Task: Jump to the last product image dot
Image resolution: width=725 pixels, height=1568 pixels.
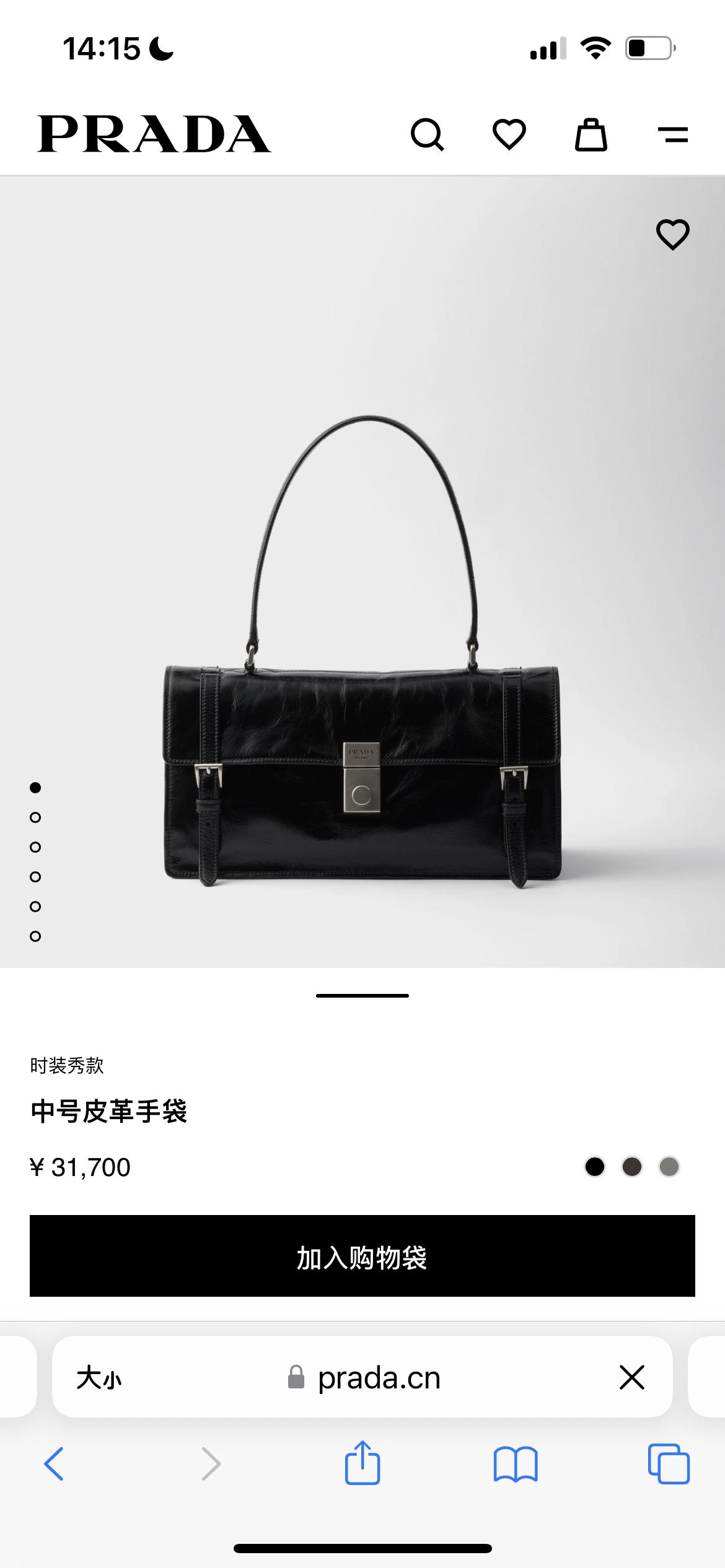Action: pyautogui.click(x=35, y=936)
